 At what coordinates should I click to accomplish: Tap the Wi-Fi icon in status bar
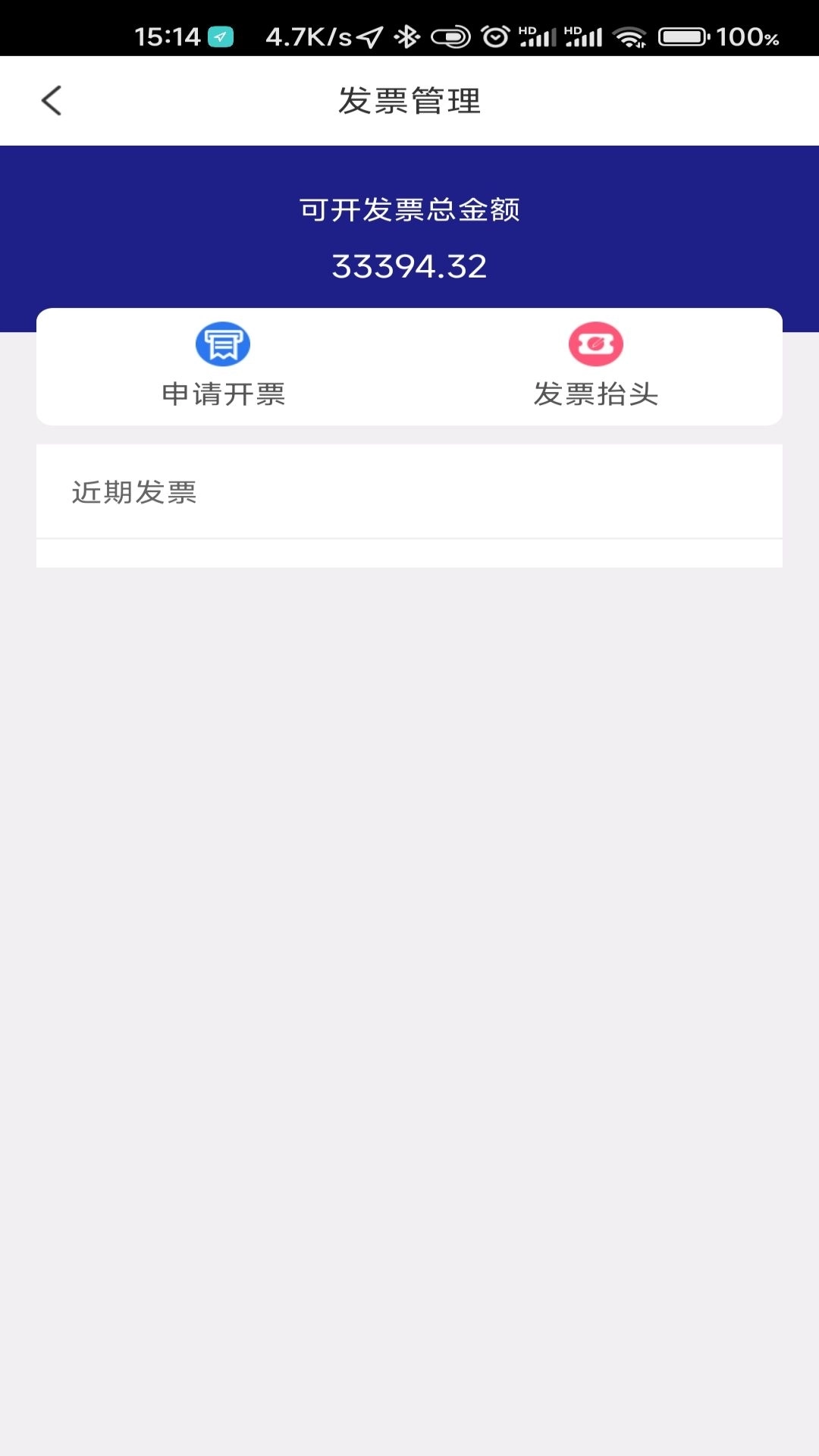(x=630, y=34)
